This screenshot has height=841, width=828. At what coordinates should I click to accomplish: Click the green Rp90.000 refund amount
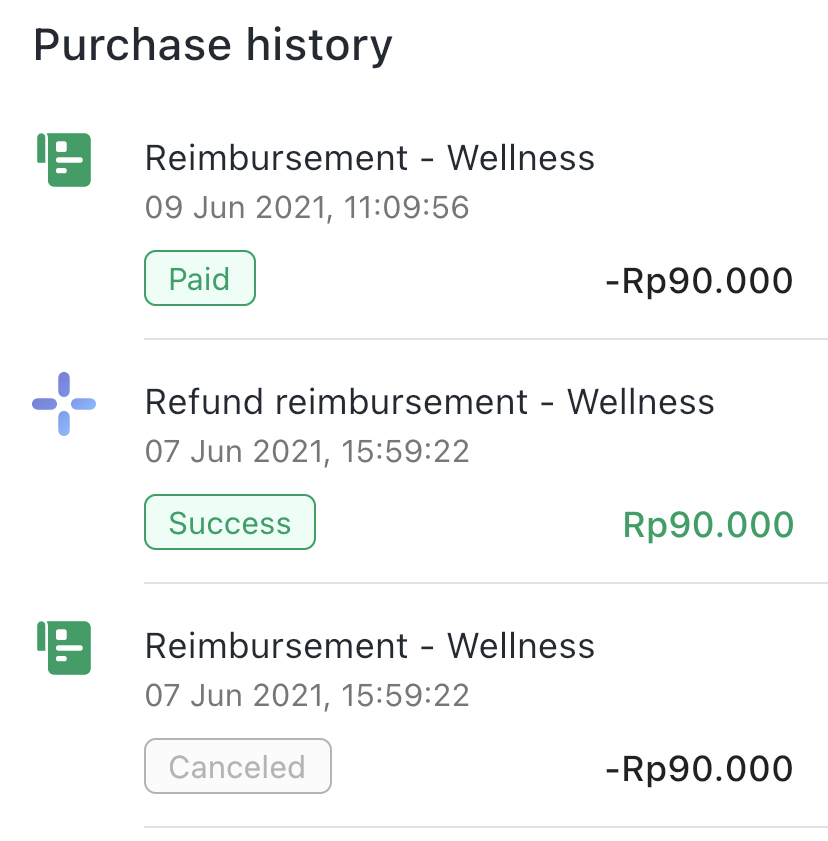[x=707, y=524]
